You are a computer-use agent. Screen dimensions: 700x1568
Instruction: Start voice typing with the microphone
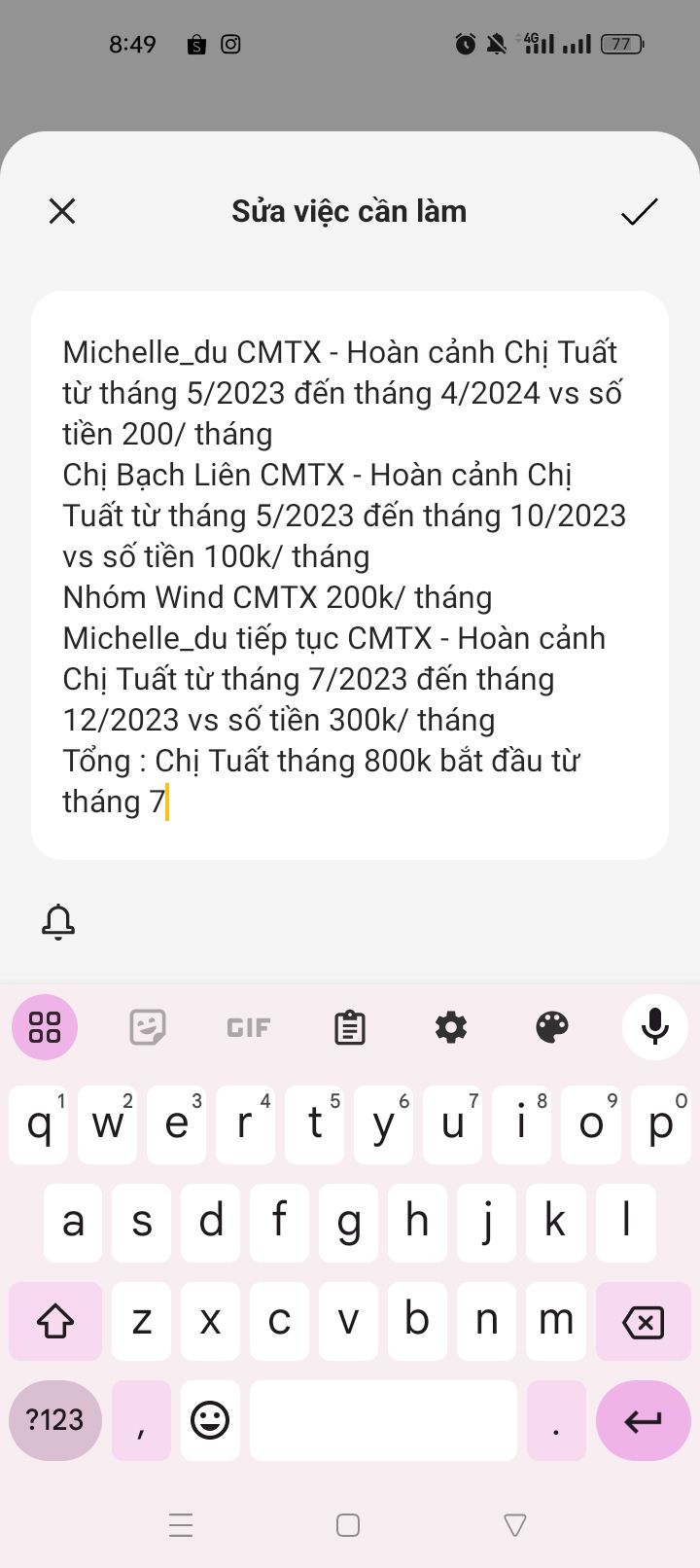coord(654,1027)
